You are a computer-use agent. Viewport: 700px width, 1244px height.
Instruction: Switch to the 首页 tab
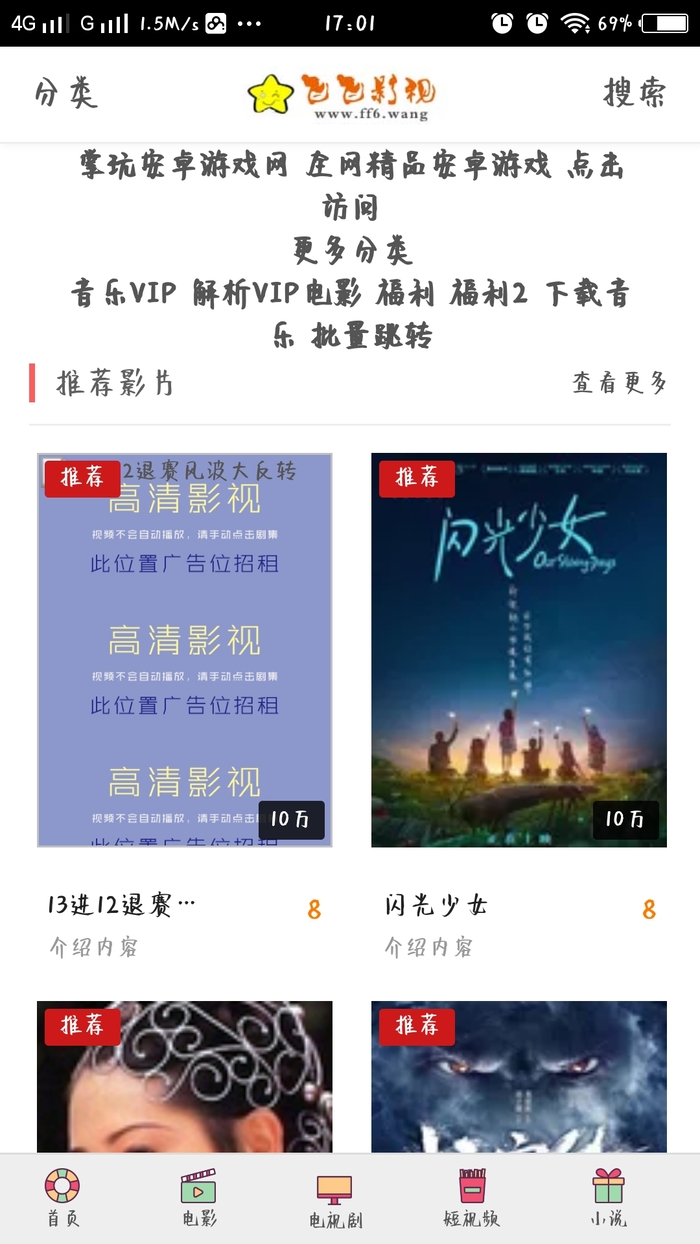coord(62,1198)
